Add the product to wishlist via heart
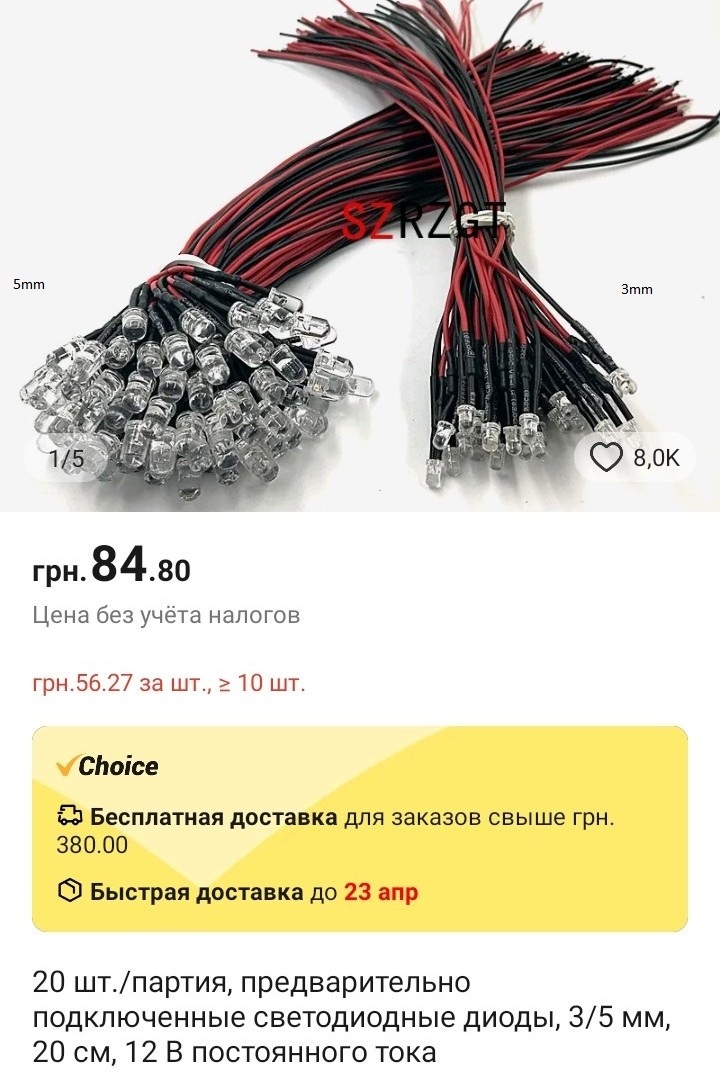The width and height of the screenshot is (720, 1078). pyautogui.click(x=607, y=458)
